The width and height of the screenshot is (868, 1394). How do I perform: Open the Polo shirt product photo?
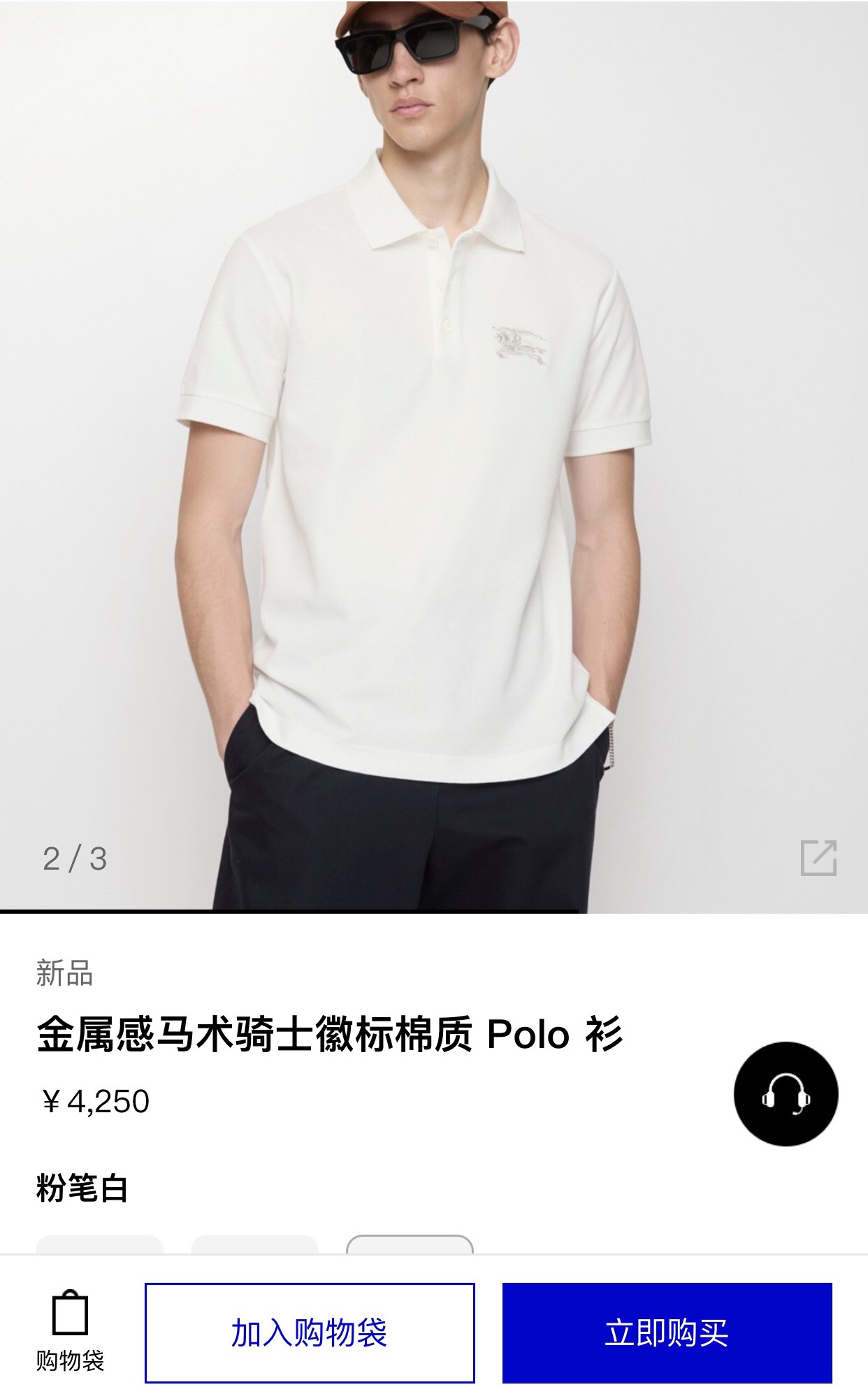click(433, 454)
